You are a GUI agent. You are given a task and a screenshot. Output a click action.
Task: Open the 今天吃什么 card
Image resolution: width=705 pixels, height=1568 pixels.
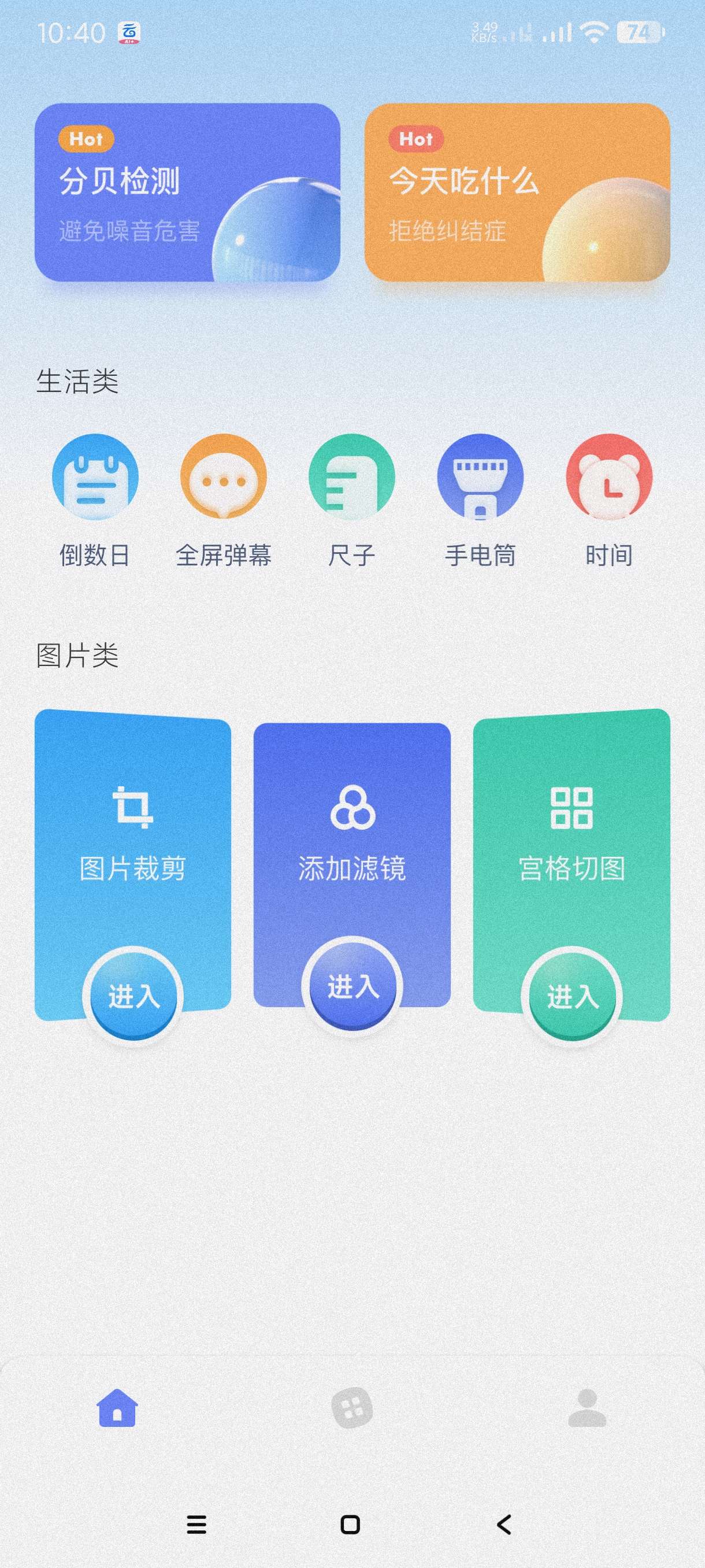tap(517, 193)
